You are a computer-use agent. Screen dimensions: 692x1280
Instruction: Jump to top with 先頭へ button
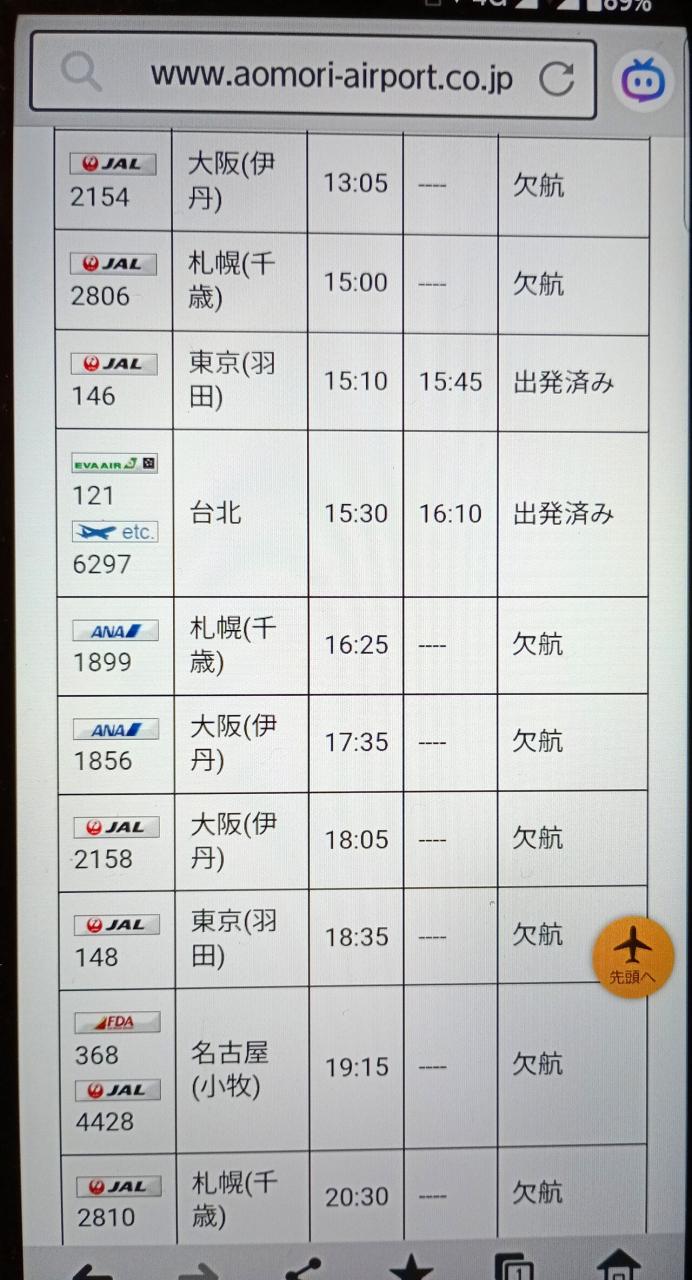click(x=633, y=956)
